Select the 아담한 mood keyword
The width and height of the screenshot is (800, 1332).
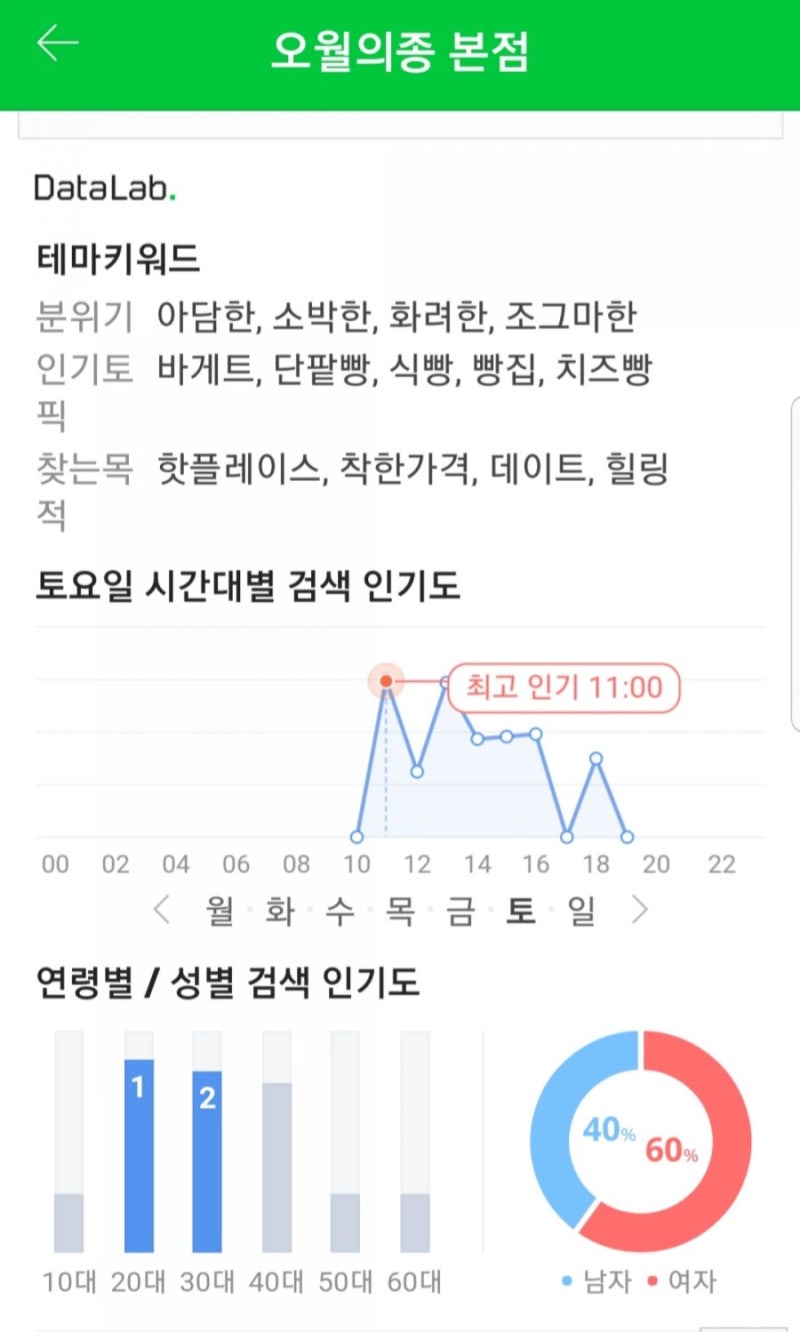click(x=205, y=315)
